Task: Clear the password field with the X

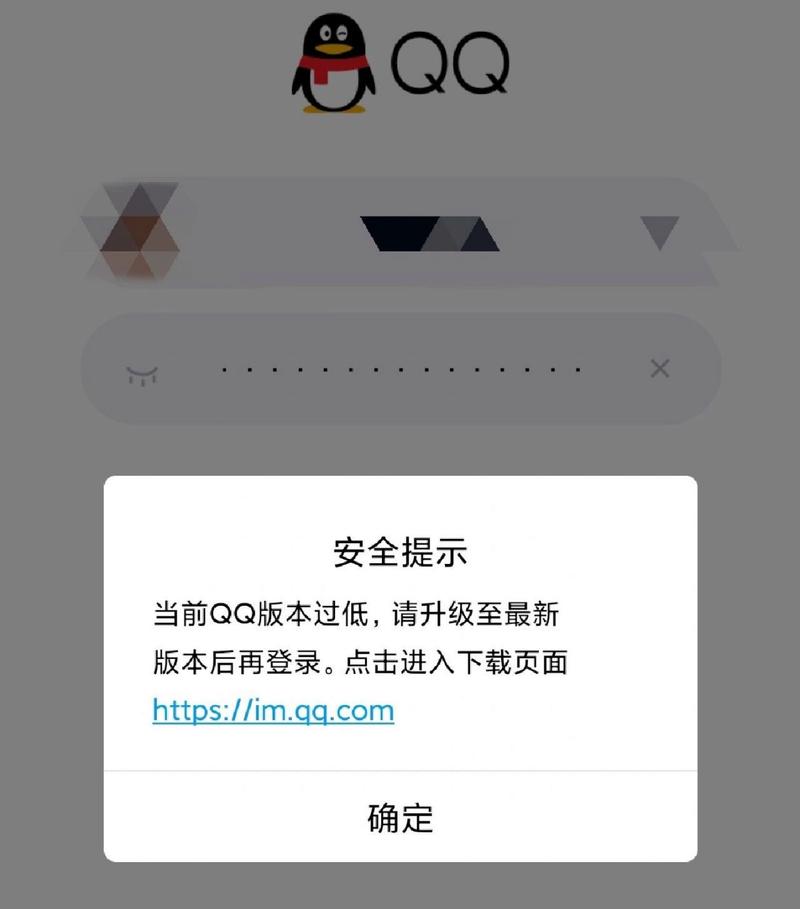Action: click(659, 369)
